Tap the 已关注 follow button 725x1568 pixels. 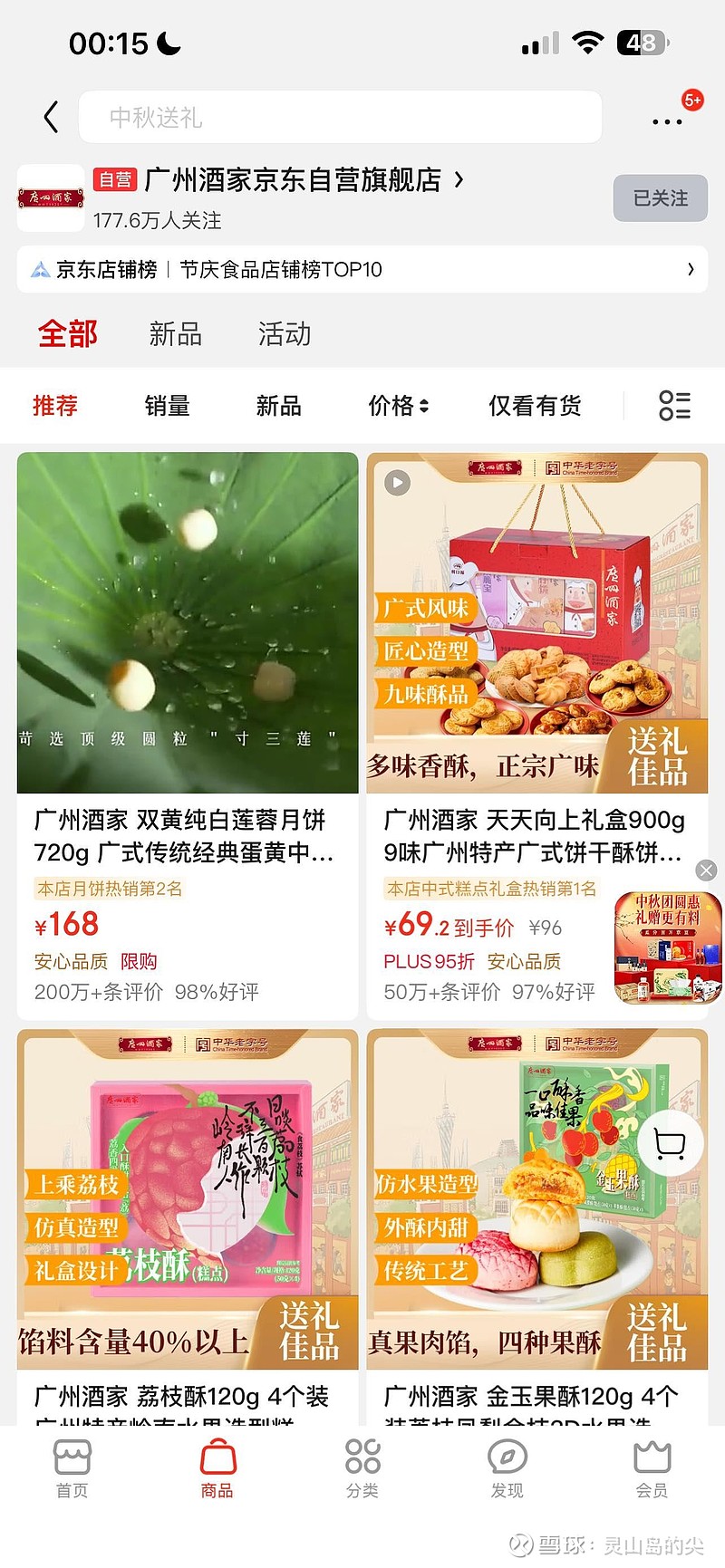coord(660,198)
